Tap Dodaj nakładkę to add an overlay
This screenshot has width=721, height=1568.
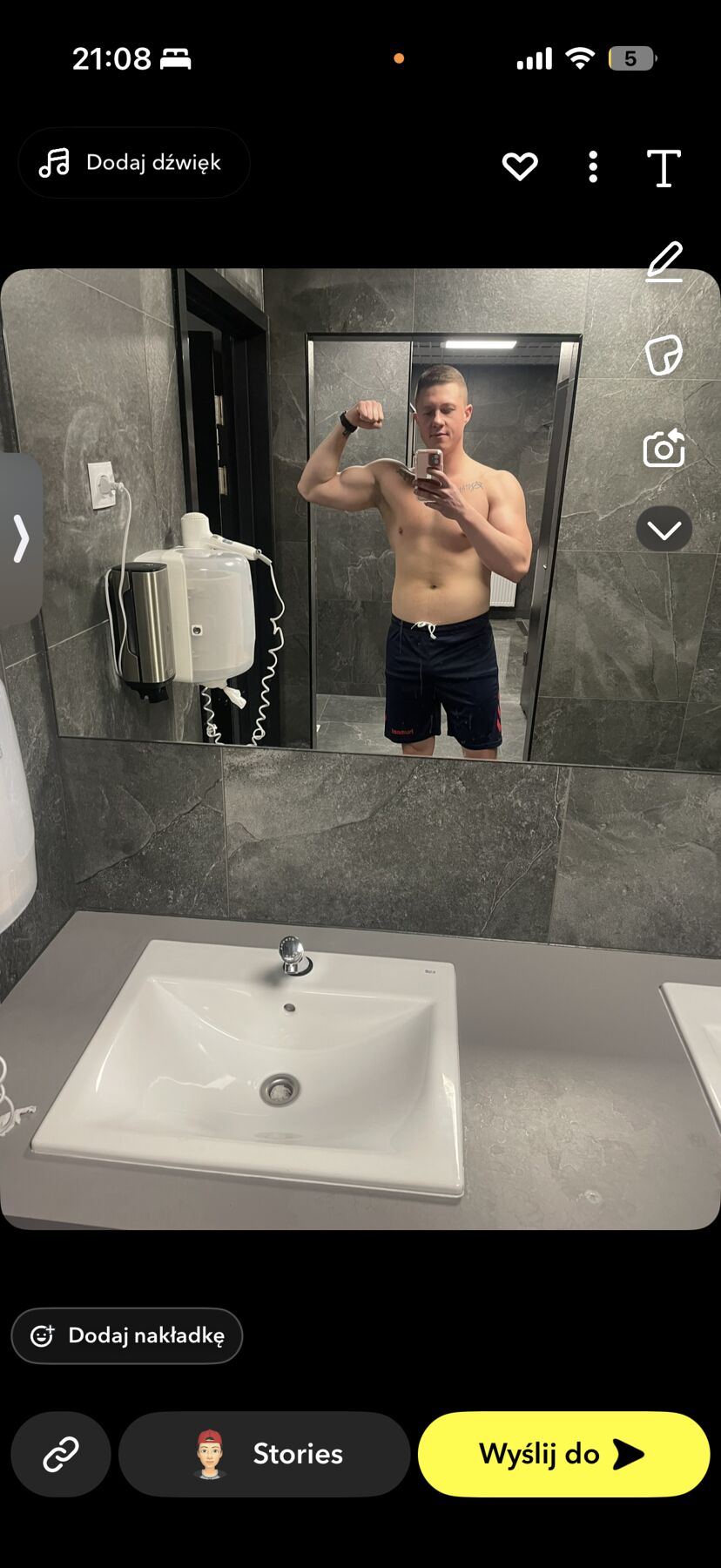coord(127,1335)
